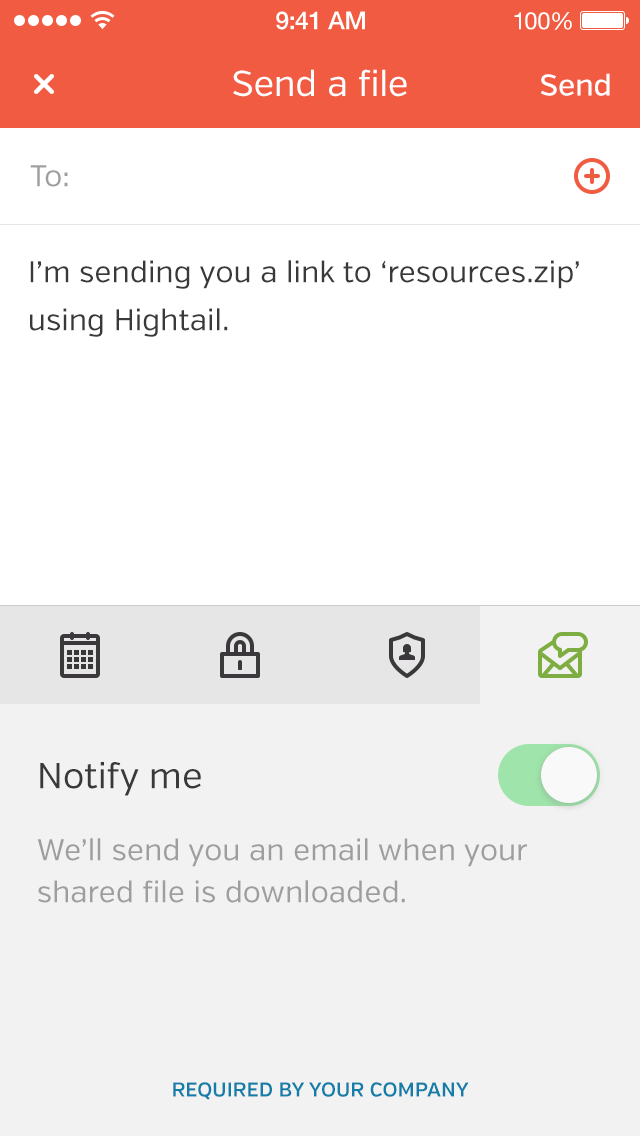Screen dimensions: 640x1136
Task: Open the calendar expiration tab
Action: point(80,655)
